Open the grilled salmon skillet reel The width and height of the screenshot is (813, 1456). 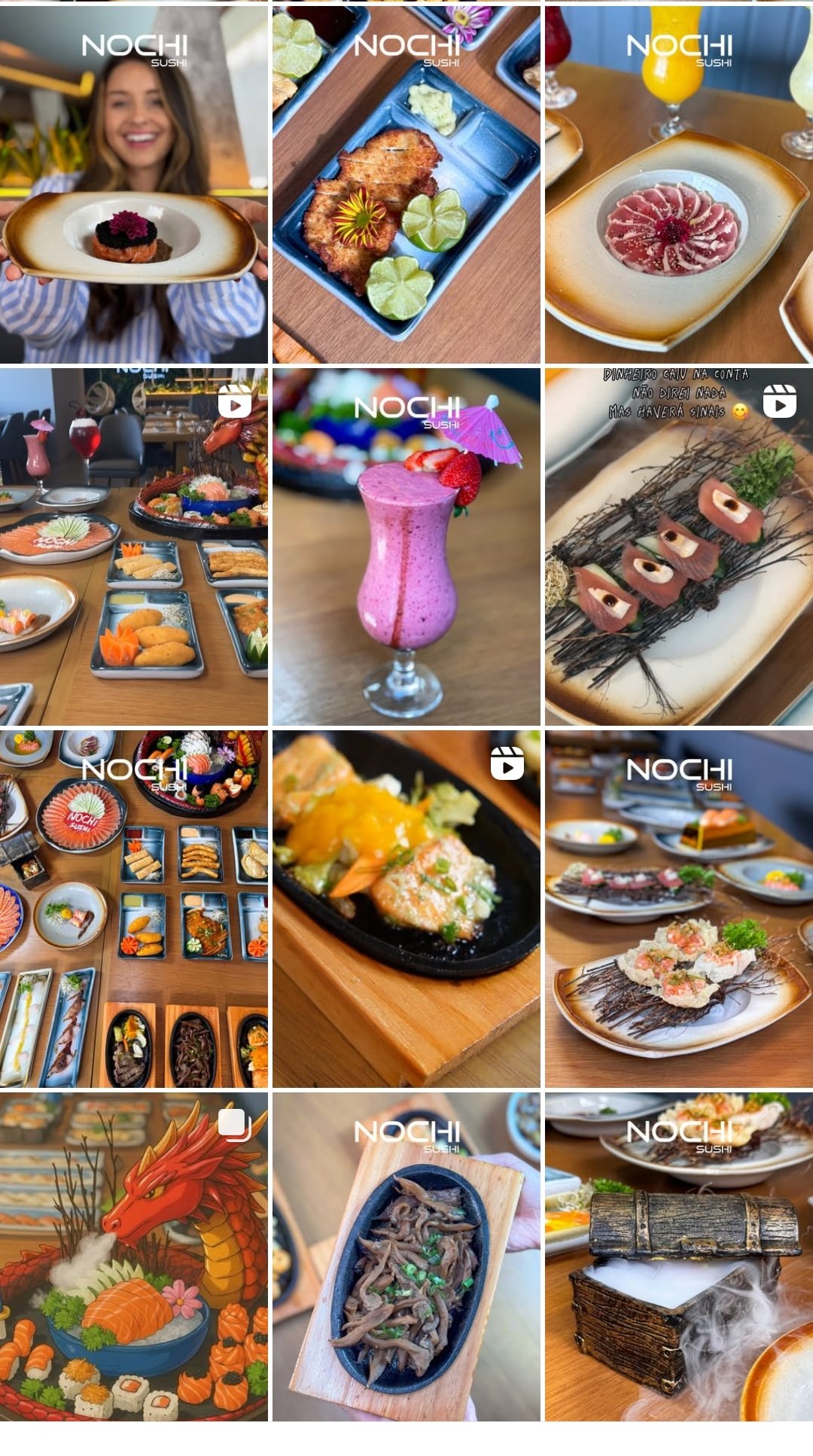tap(406, 909)
